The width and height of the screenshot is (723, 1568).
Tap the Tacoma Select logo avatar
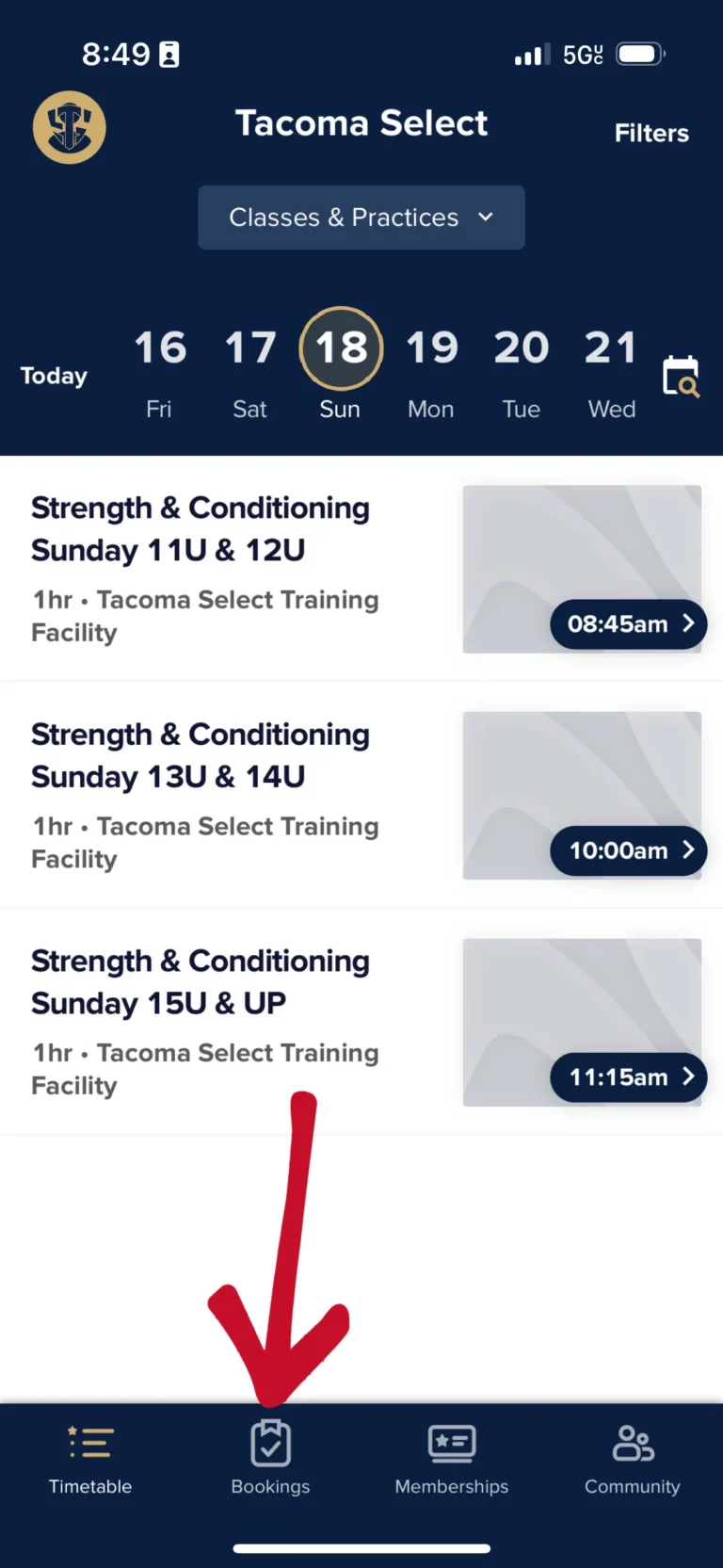click(70, 127)
